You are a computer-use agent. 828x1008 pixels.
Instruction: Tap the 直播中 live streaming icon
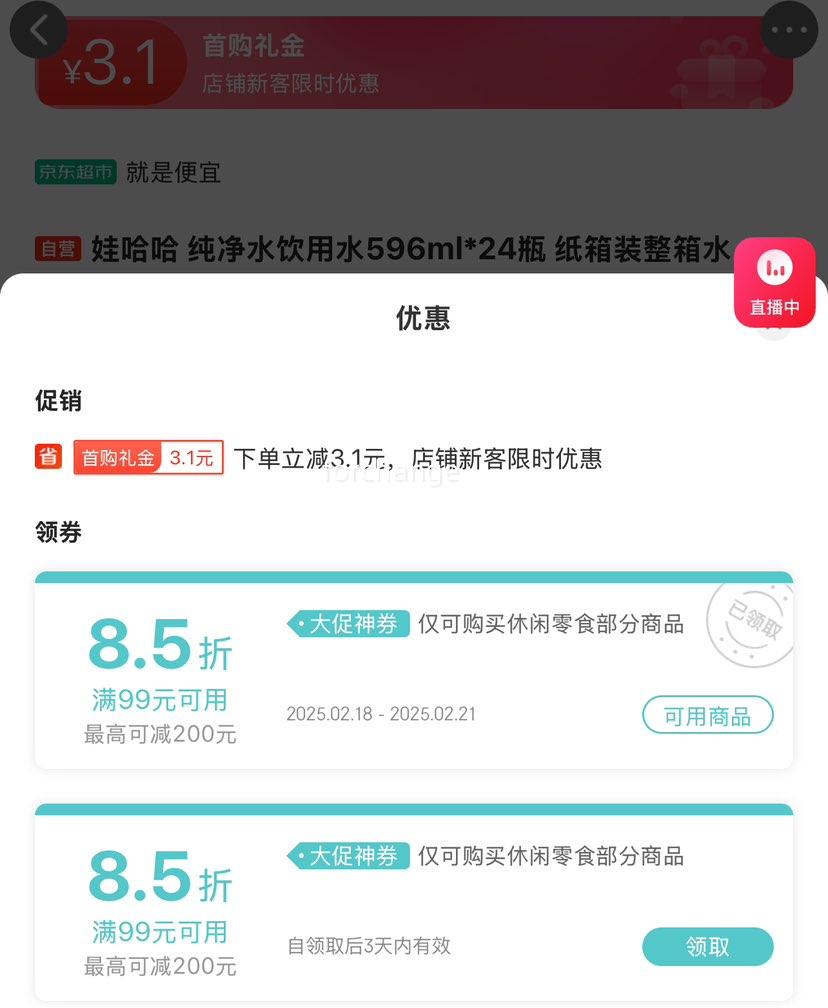[774, 281]
